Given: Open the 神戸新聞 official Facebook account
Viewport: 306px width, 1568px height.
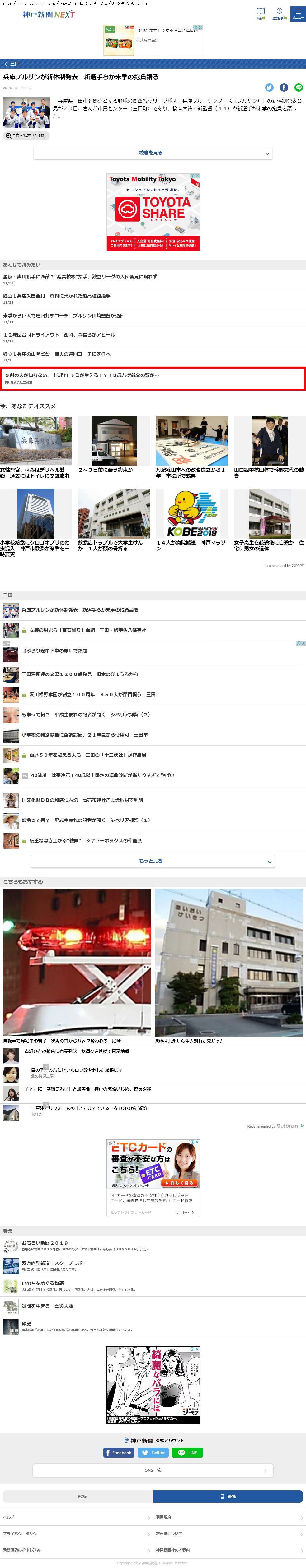Looking at the screenshot, I should [x=118, y=1452].
